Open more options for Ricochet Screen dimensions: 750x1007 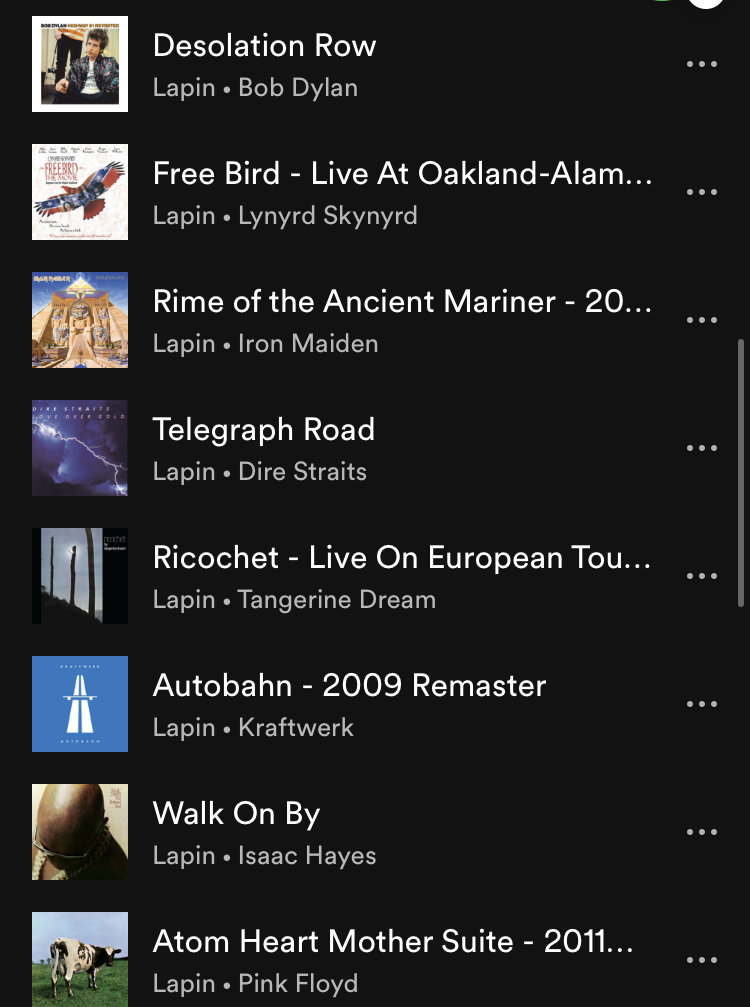[x=702, y=576]
